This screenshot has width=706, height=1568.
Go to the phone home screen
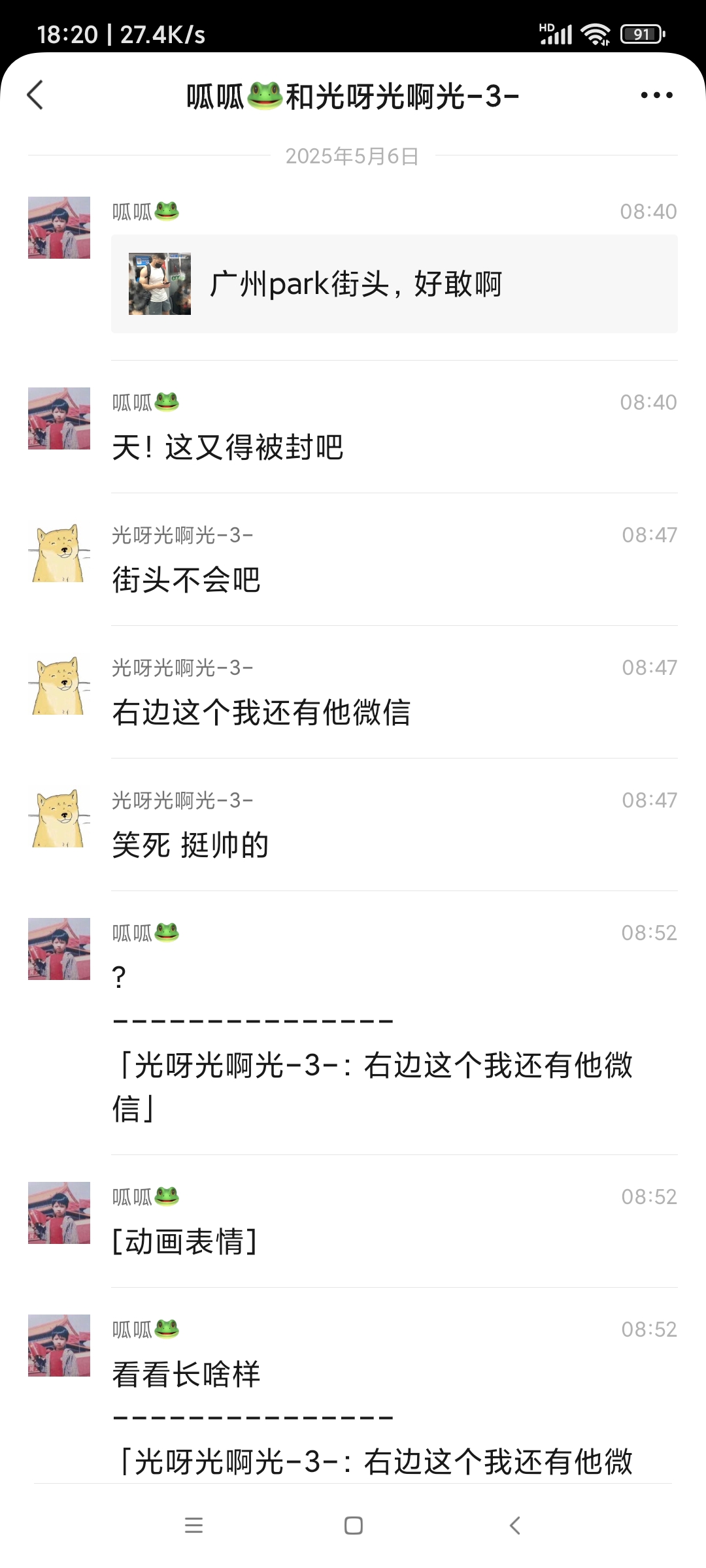pyautogui.click(x=353, y=1526)
